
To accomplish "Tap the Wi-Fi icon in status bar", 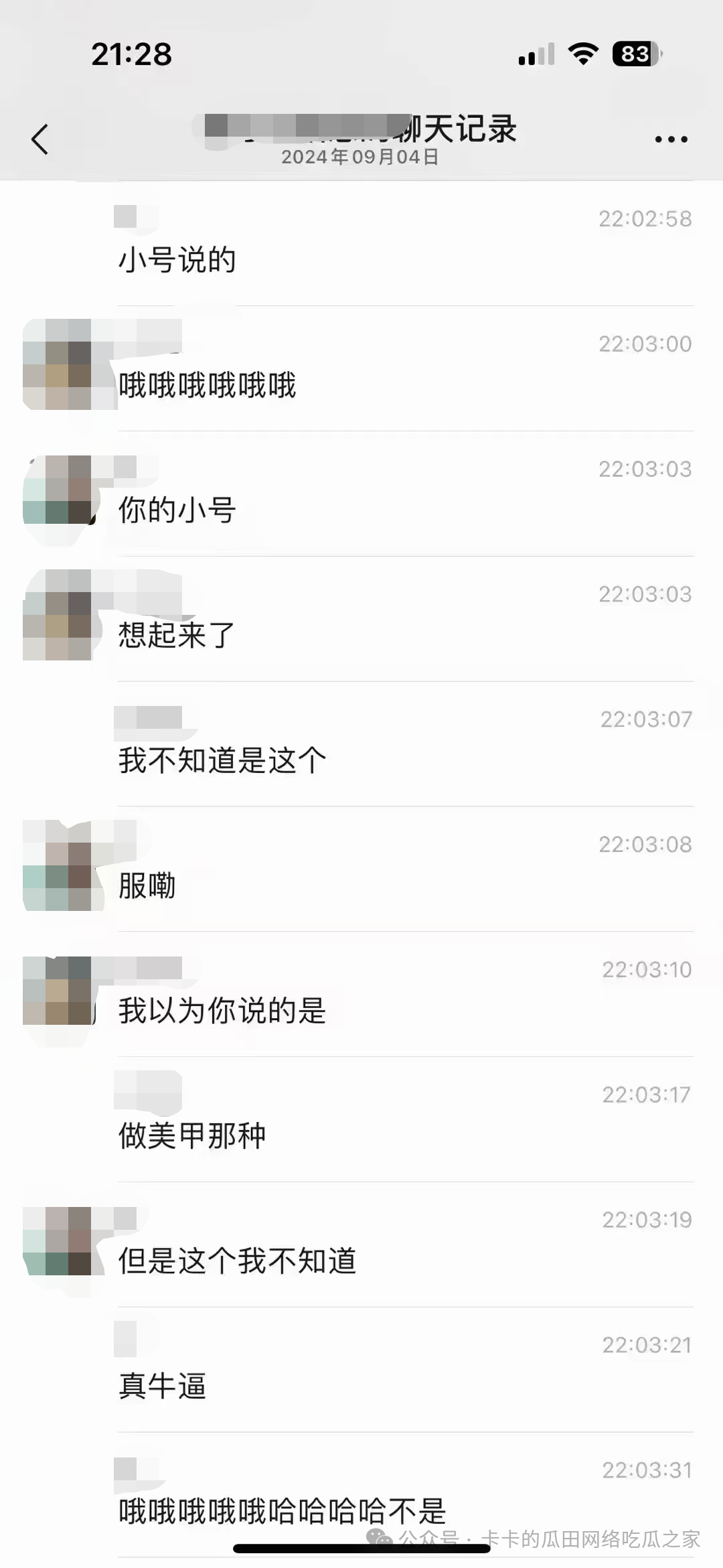I will (x=582, y=56).
